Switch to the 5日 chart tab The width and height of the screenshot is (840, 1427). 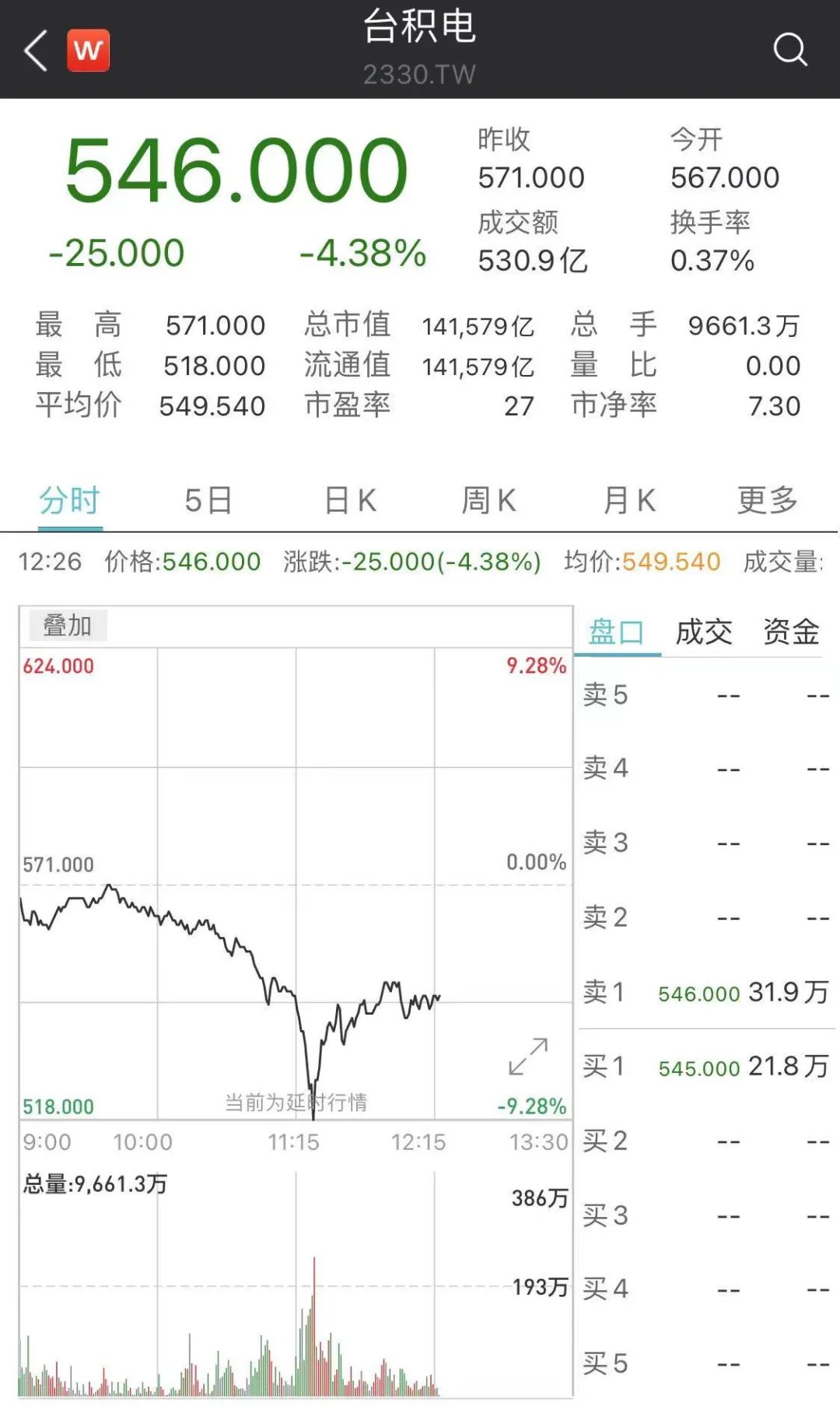point(208,500)
